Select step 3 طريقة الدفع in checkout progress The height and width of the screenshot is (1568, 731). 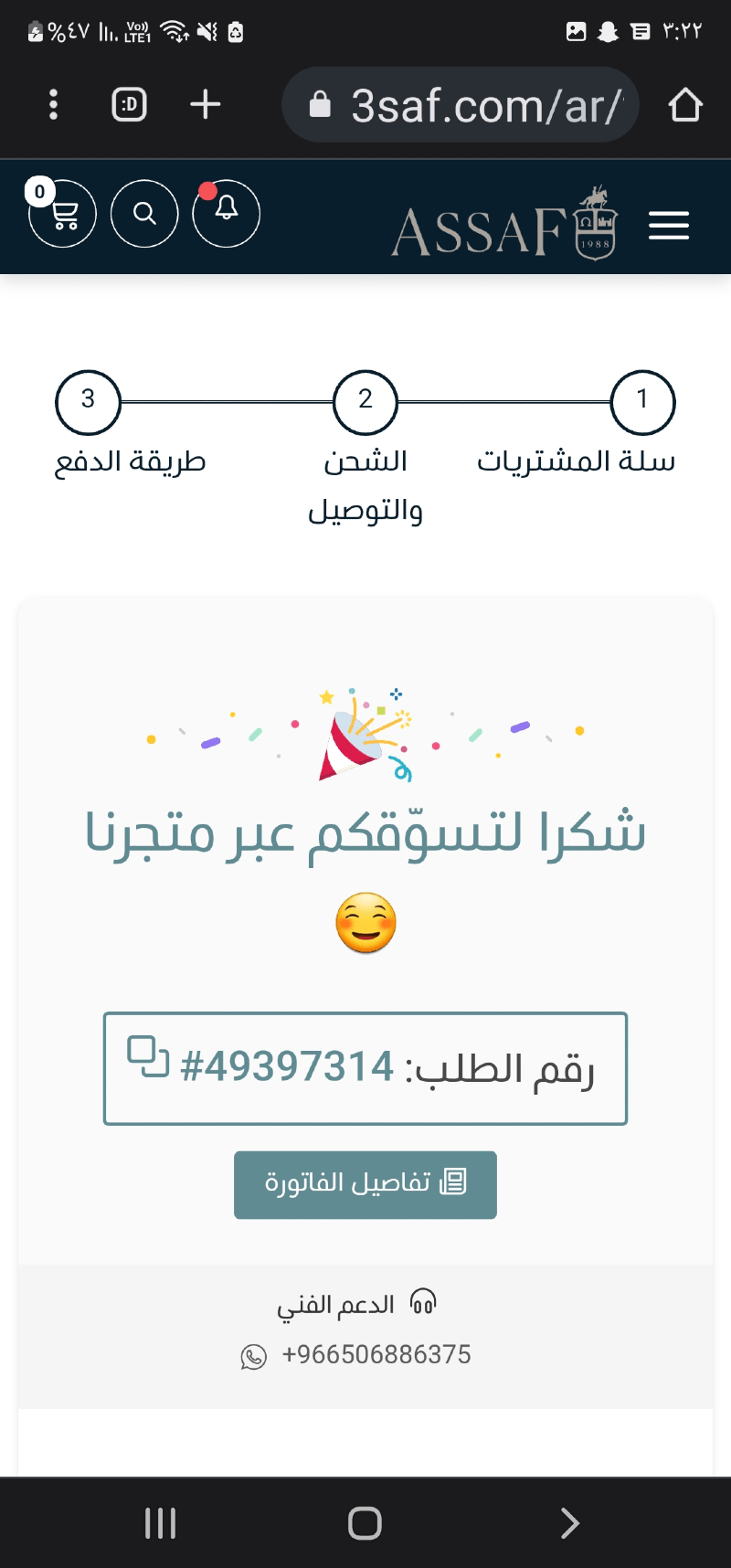tap(88, 402)
